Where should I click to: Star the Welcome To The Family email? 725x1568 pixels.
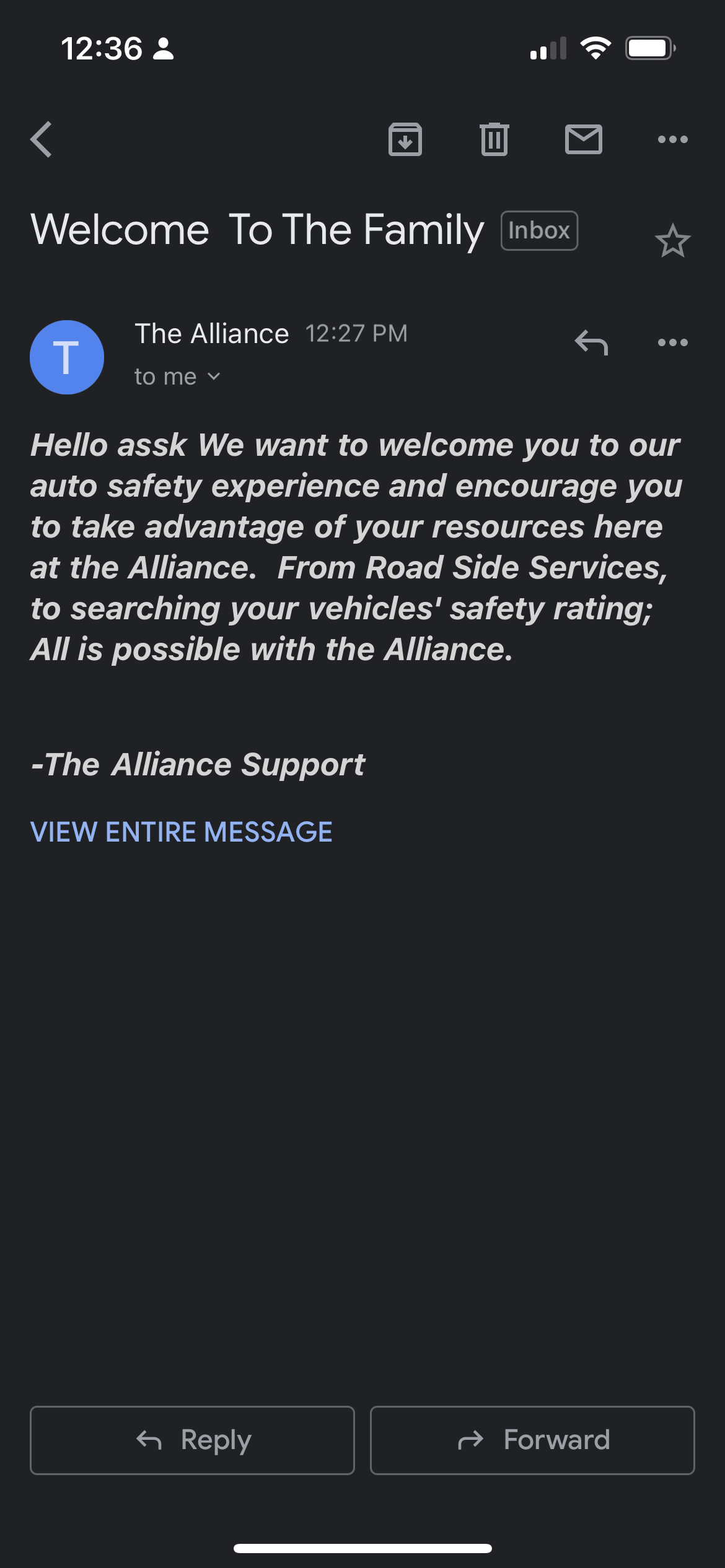coord(672,241)
